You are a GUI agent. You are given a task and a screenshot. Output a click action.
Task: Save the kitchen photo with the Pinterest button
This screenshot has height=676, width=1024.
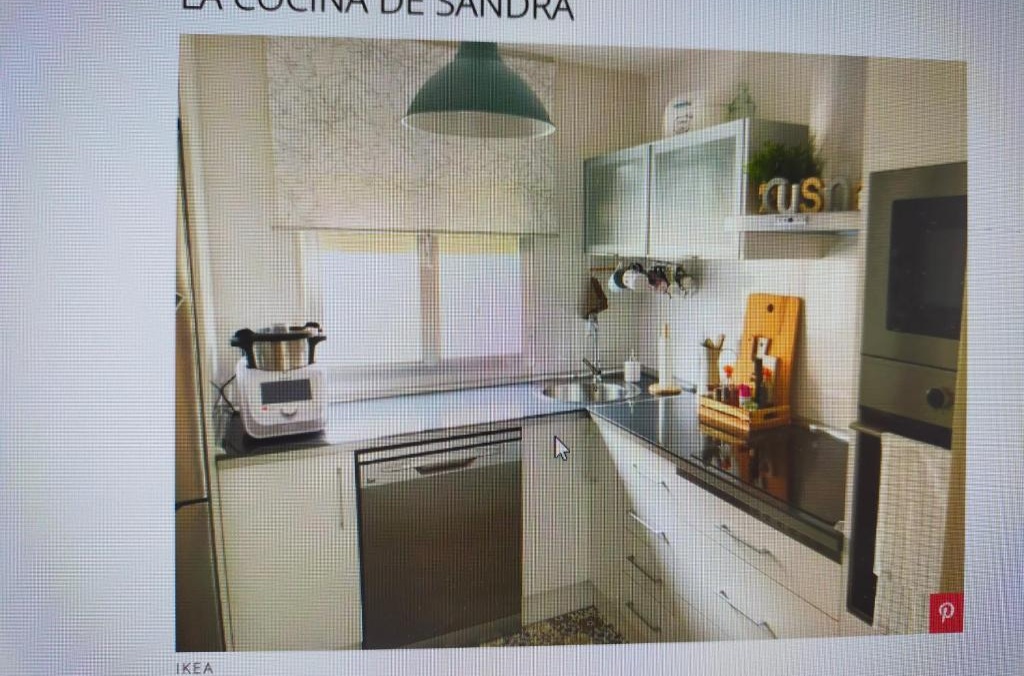[945, 611]
